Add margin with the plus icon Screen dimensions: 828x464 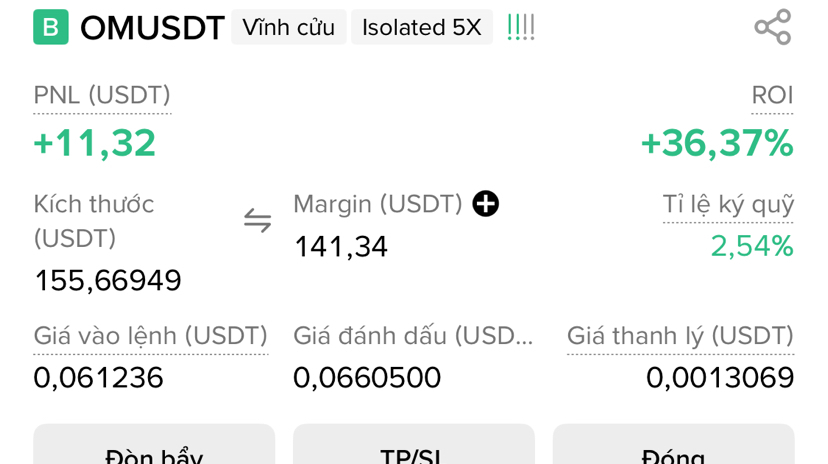pos(486,204)
